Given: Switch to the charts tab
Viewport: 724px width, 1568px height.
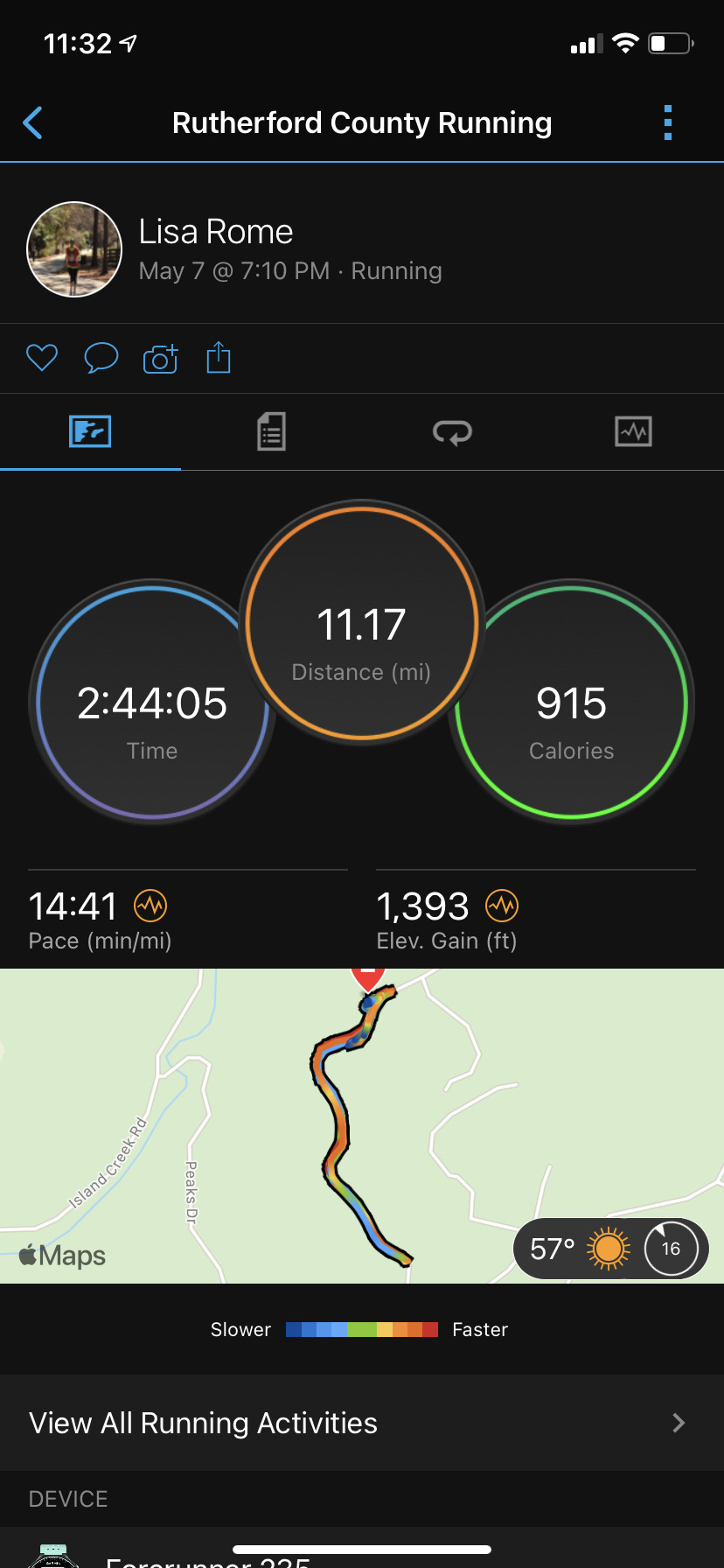Looking at the screenshot, I should pyautogui.click(x=633, y=432).
